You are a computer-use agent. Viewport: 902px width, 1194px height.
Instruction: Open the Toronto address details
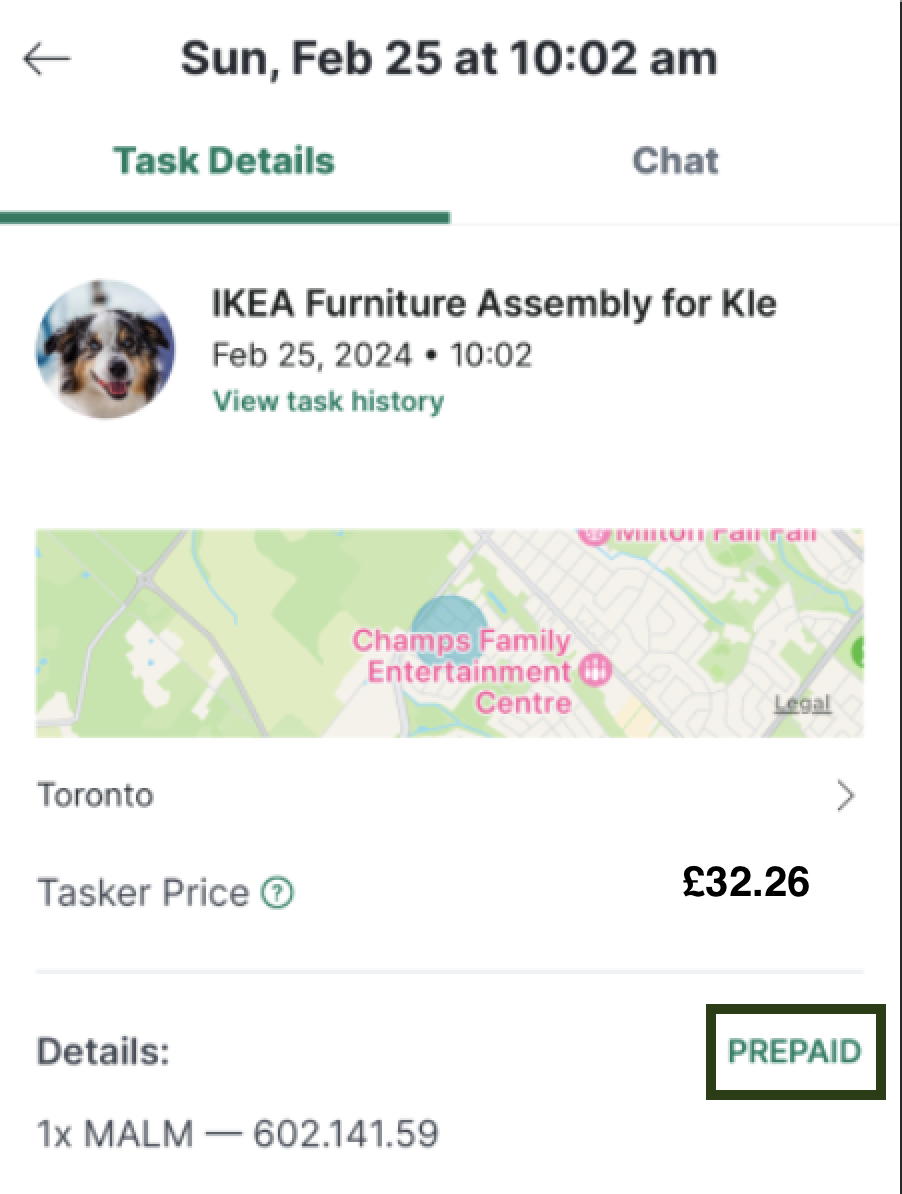93,795
